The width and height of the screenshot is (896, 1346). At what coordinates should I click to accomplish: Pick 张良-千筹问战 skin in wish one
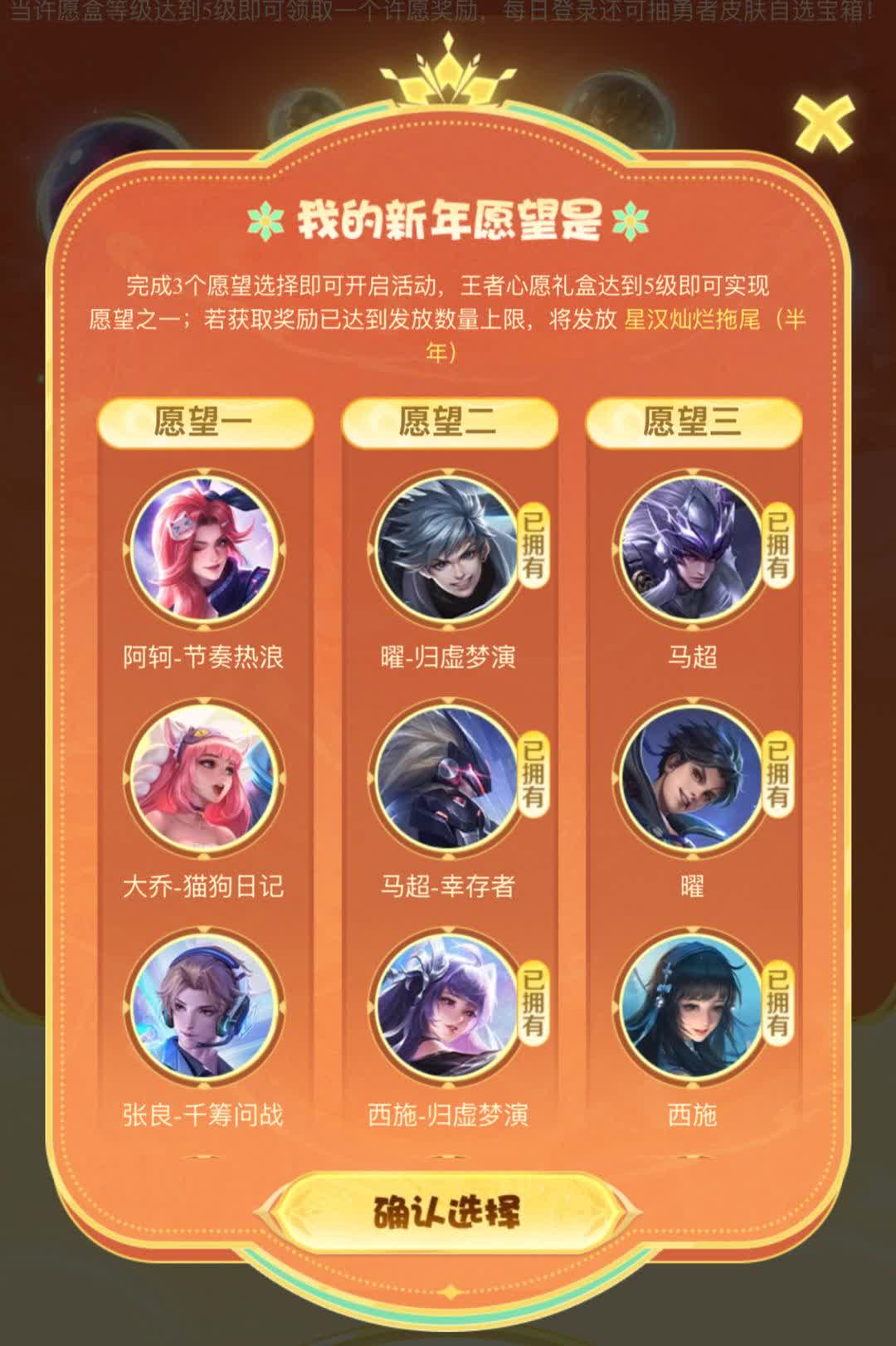tap(203, 1006)
